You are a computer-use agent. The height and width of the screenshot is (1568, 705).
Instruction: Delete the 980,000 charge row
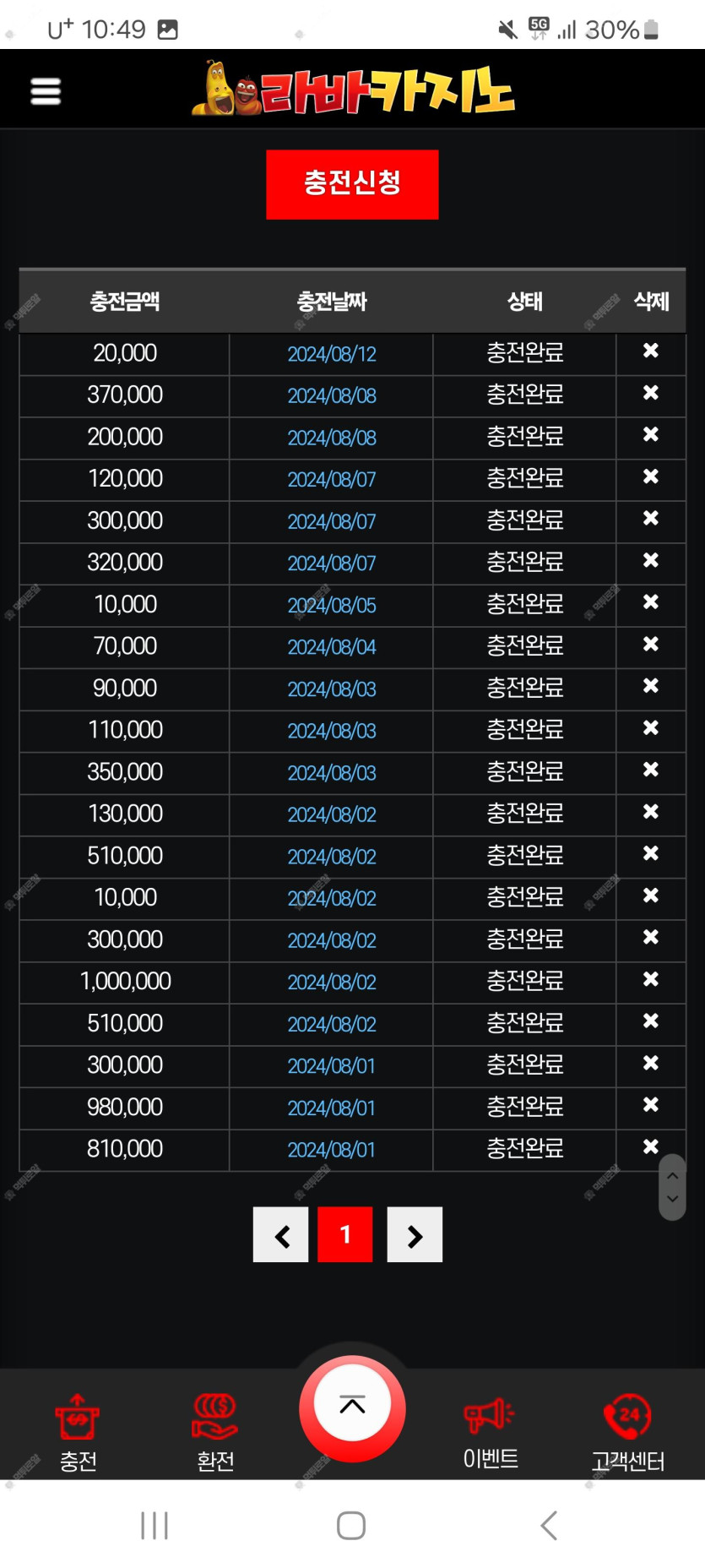click(650, 1104)
